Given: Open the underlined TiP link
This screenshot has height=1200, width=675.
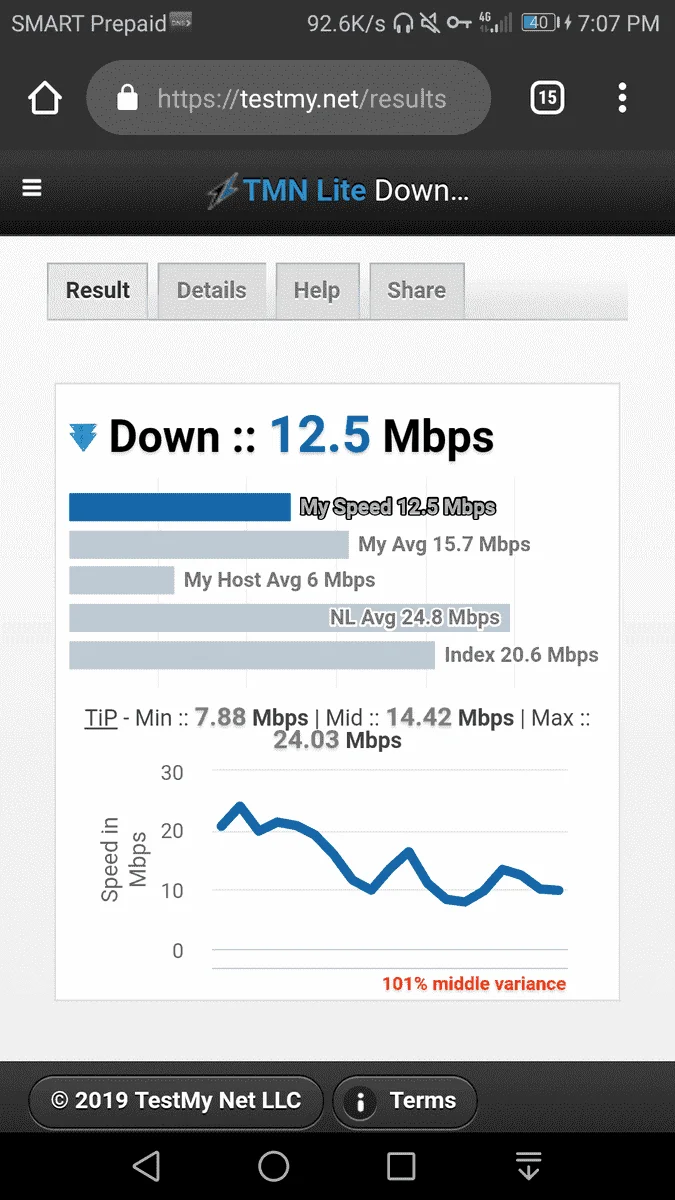Looking at the screenshot, I should pos(101,718).
